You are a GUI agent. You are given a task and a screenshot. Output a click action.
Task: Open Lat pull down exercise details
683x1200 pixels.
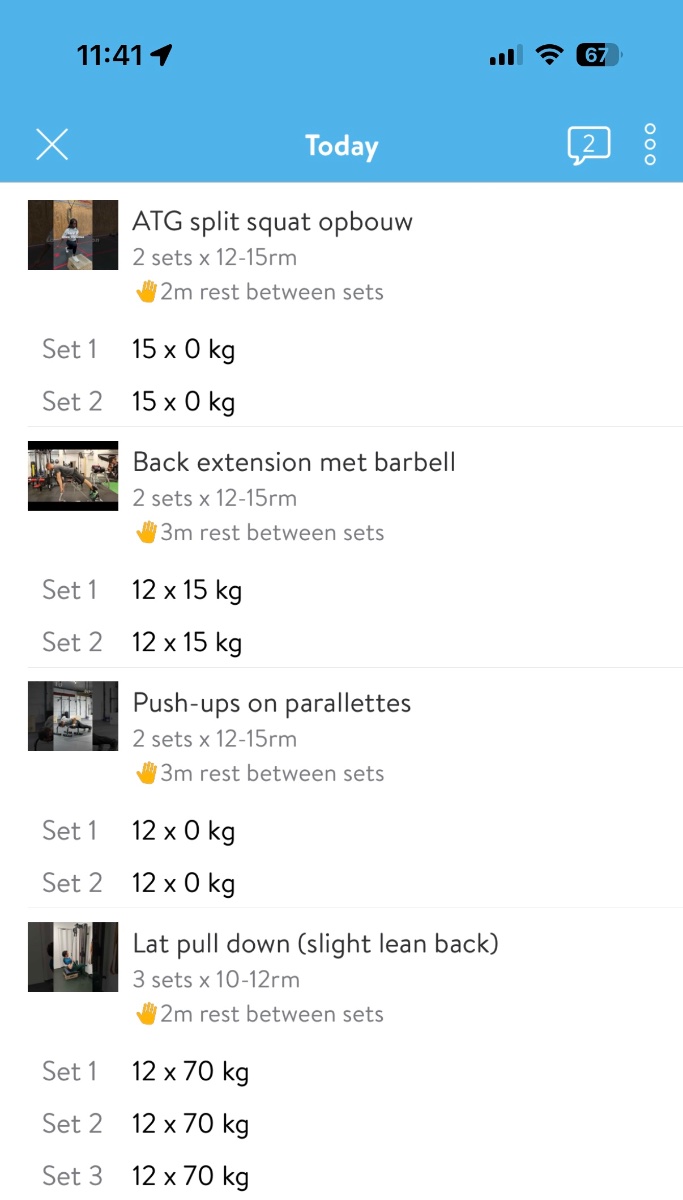(x=315, y=943)
